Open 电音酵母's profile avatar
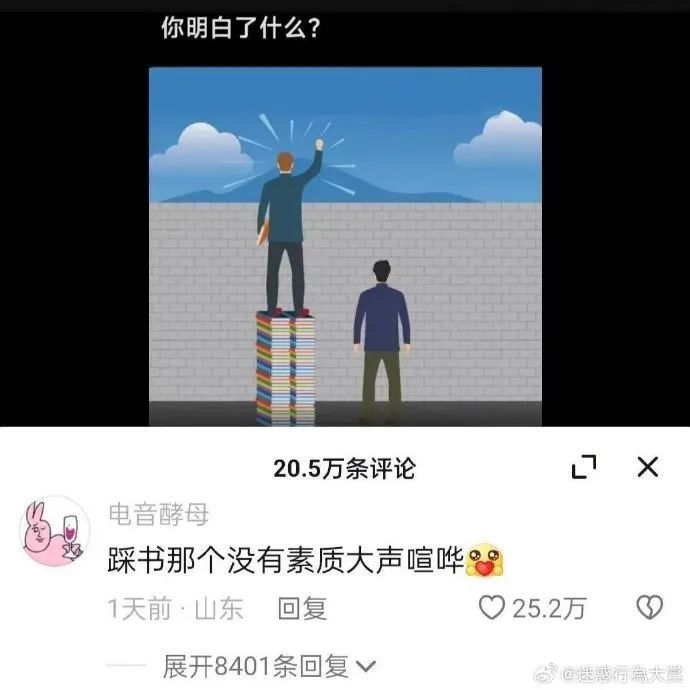Image resolution: width=690 pixels, height=690 pixels. [50, 530]
